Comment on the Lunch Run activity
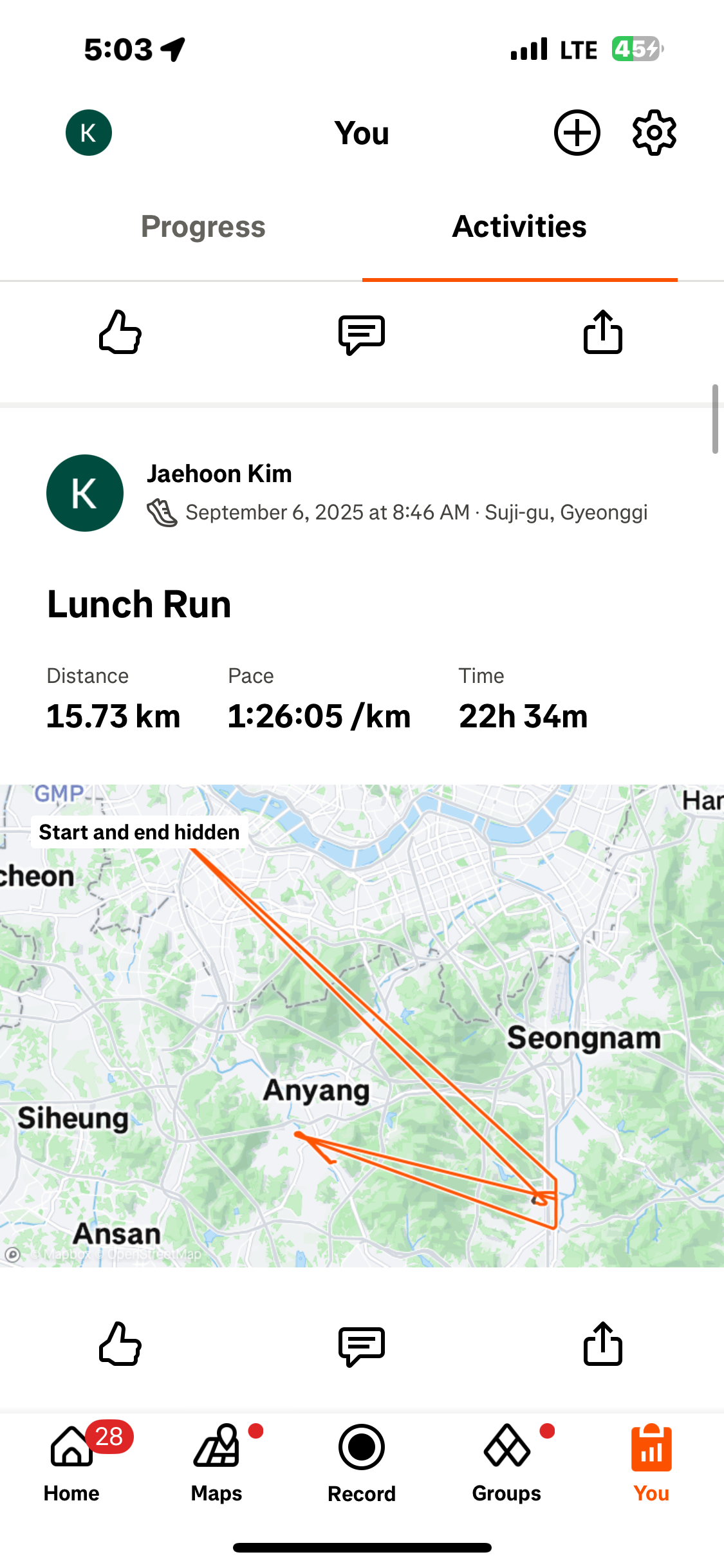This screenshot has width=724, height=1568. 362,1345
